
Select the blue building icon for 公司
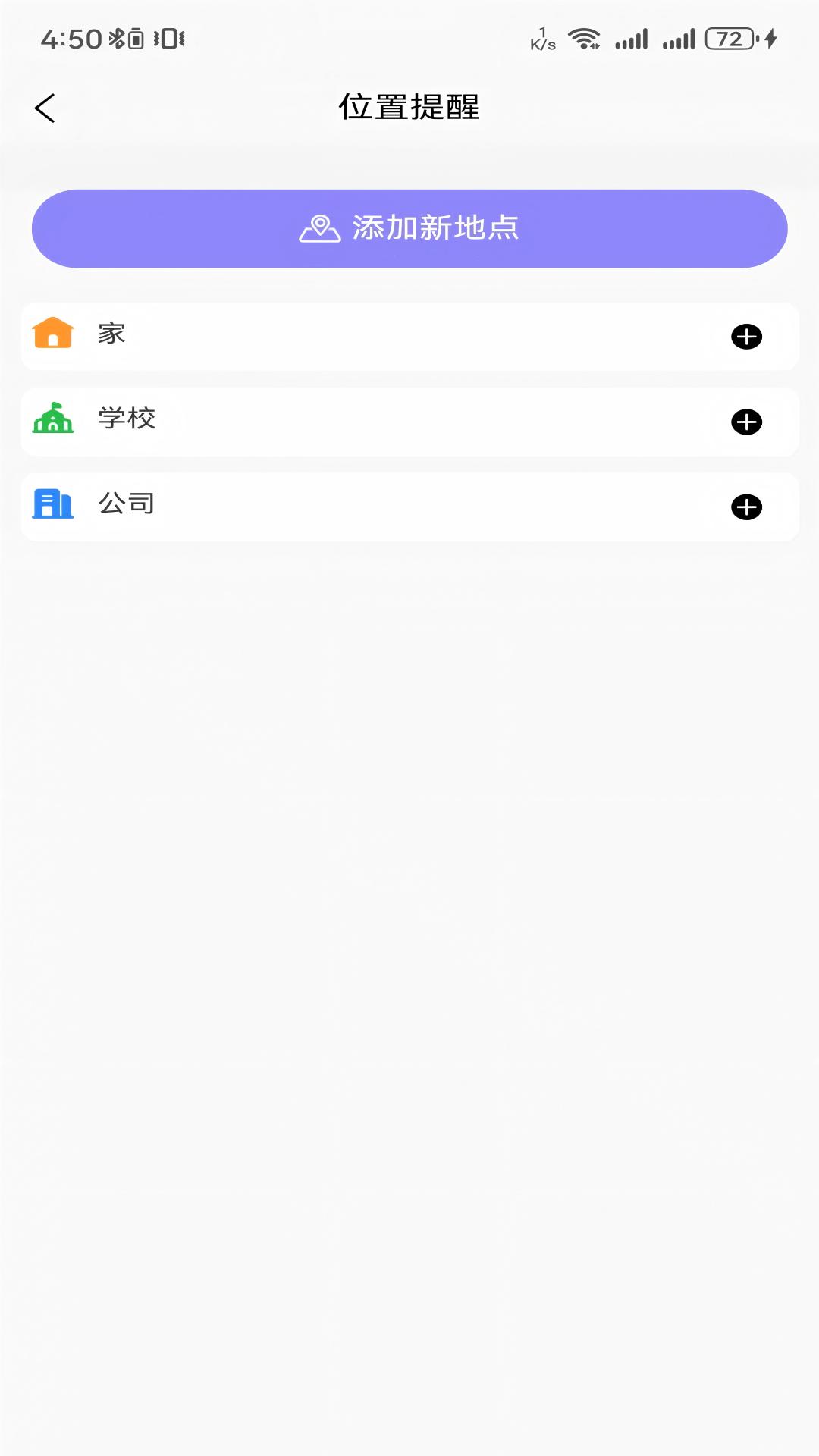point(52,504)
